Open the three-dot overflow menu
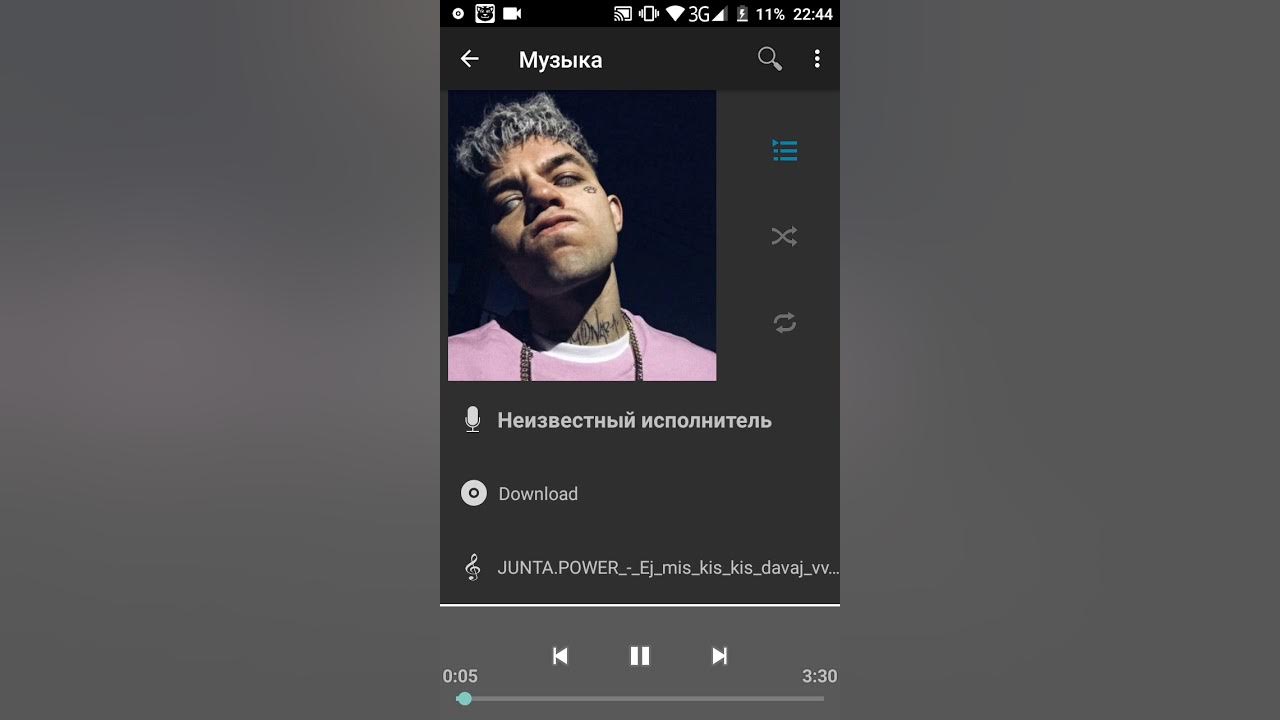 (x=817, y=59)
